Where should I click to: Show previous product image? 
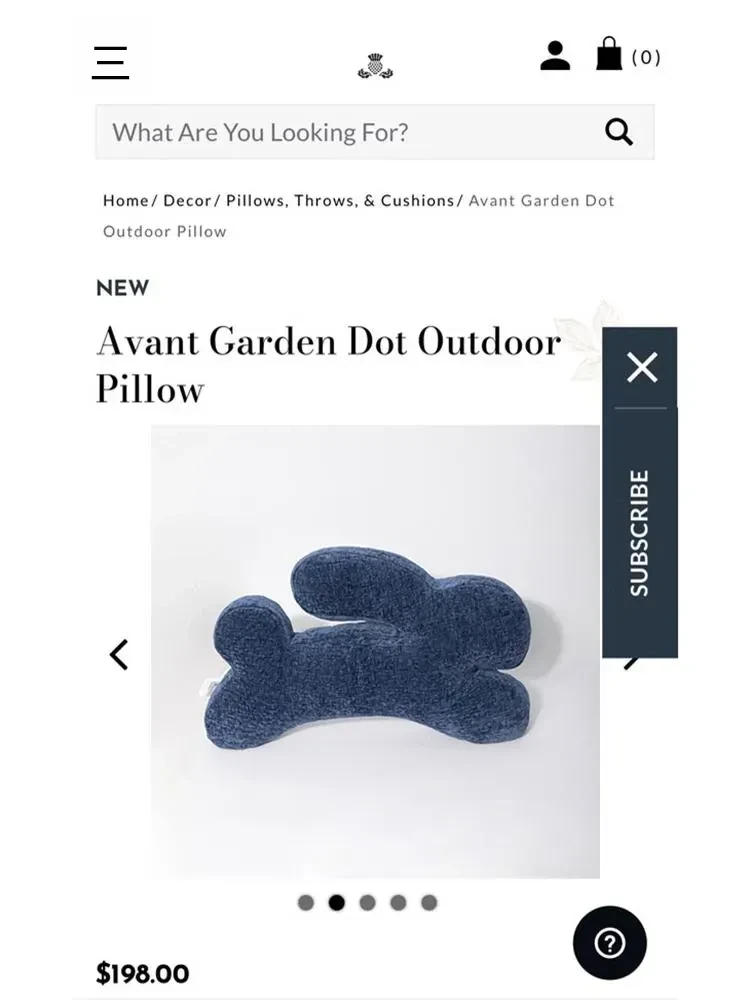(x=119, y=655)
